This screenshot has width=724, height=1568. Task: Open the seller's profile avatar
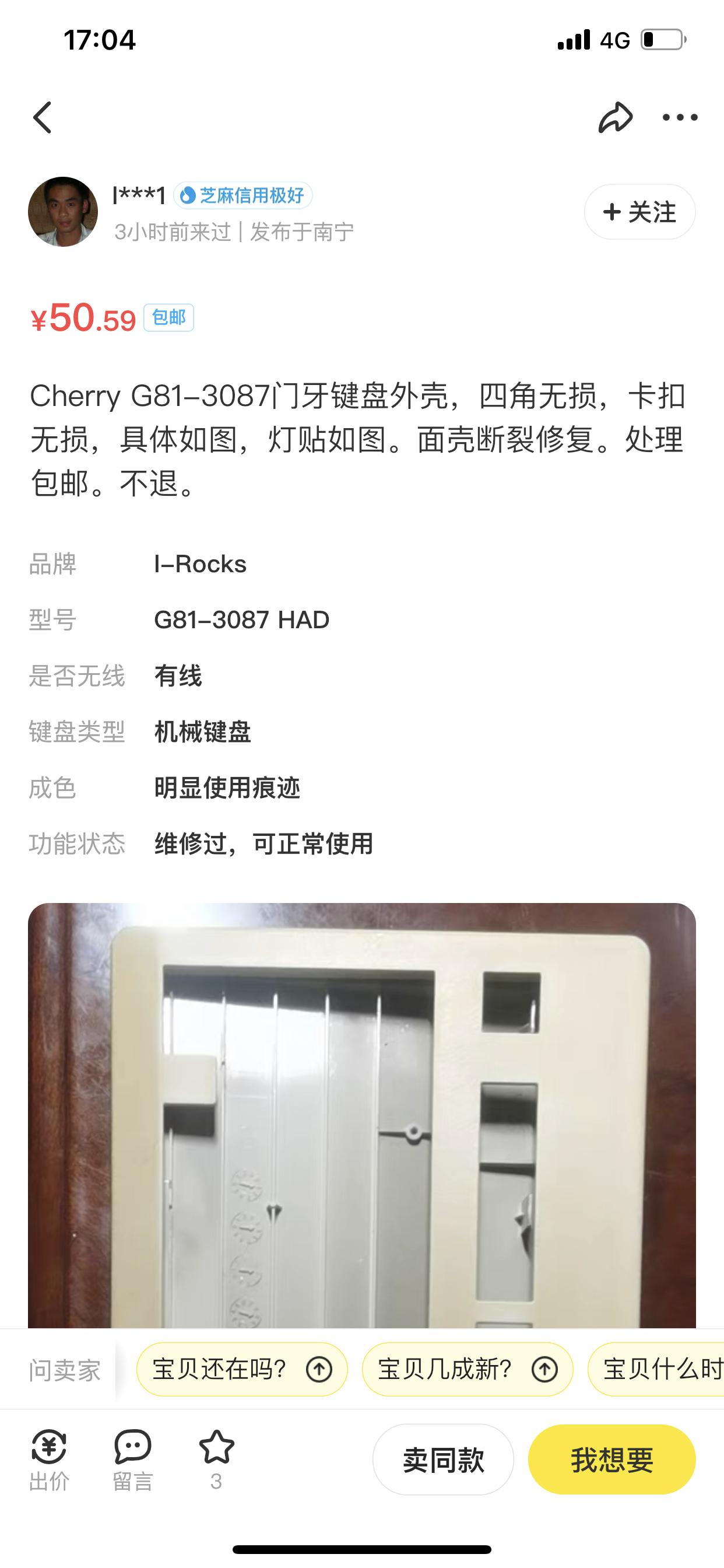(x=64, y=212)
